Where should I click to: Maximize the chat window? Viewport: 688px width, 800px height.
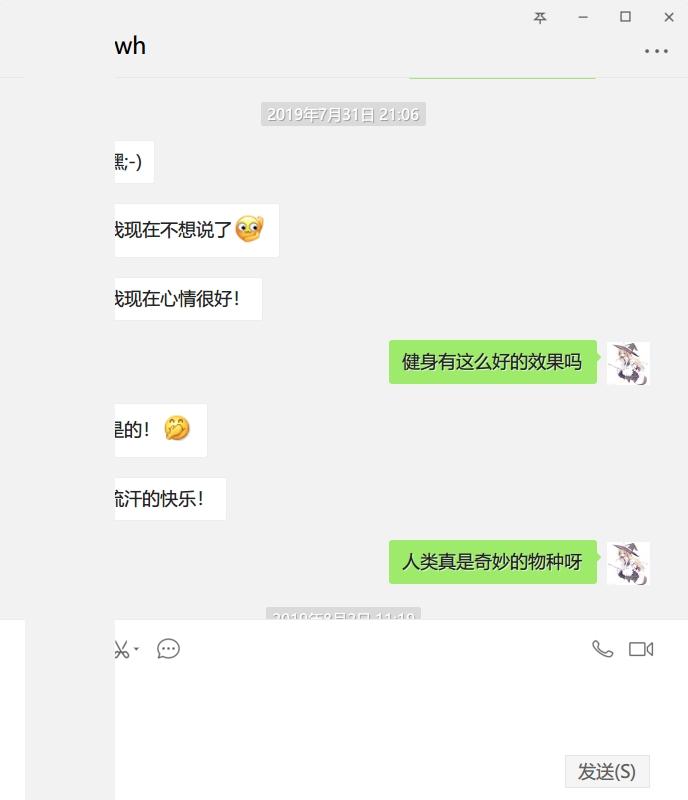click(626, 17)
